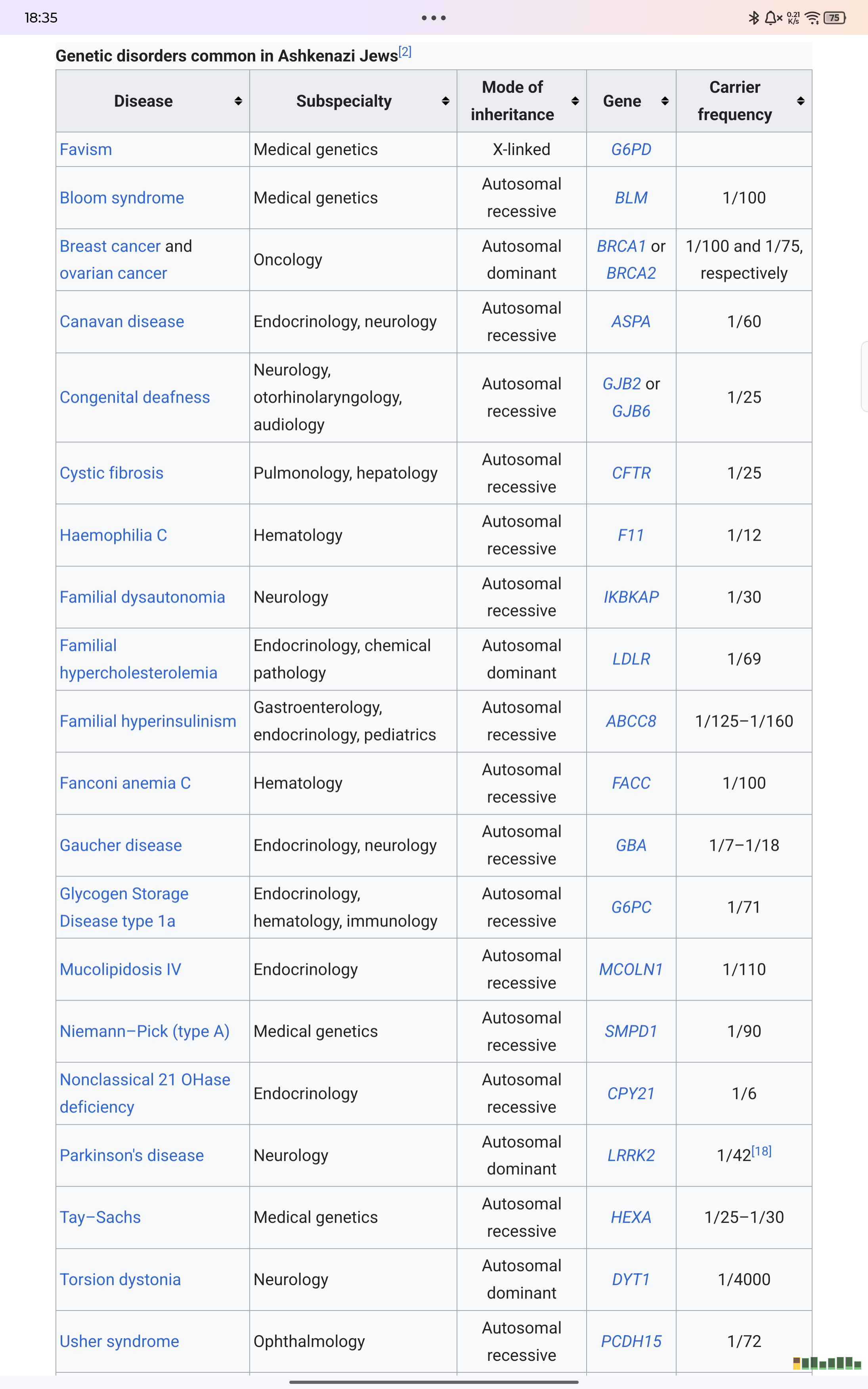Open the three-dot menu at top
Image resolution: width=868 pixels, height=1389 pixels.
click(x=434, y=18)
